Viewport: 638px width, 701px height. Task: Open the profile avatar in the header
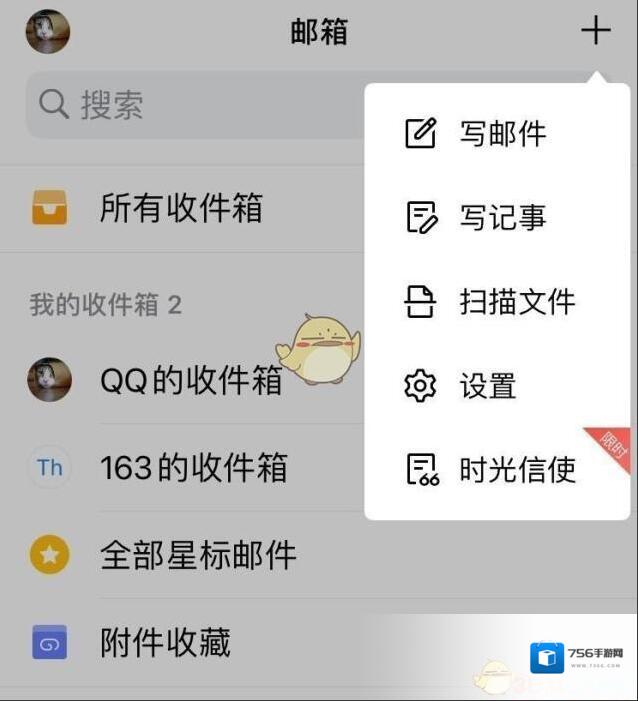48,32
